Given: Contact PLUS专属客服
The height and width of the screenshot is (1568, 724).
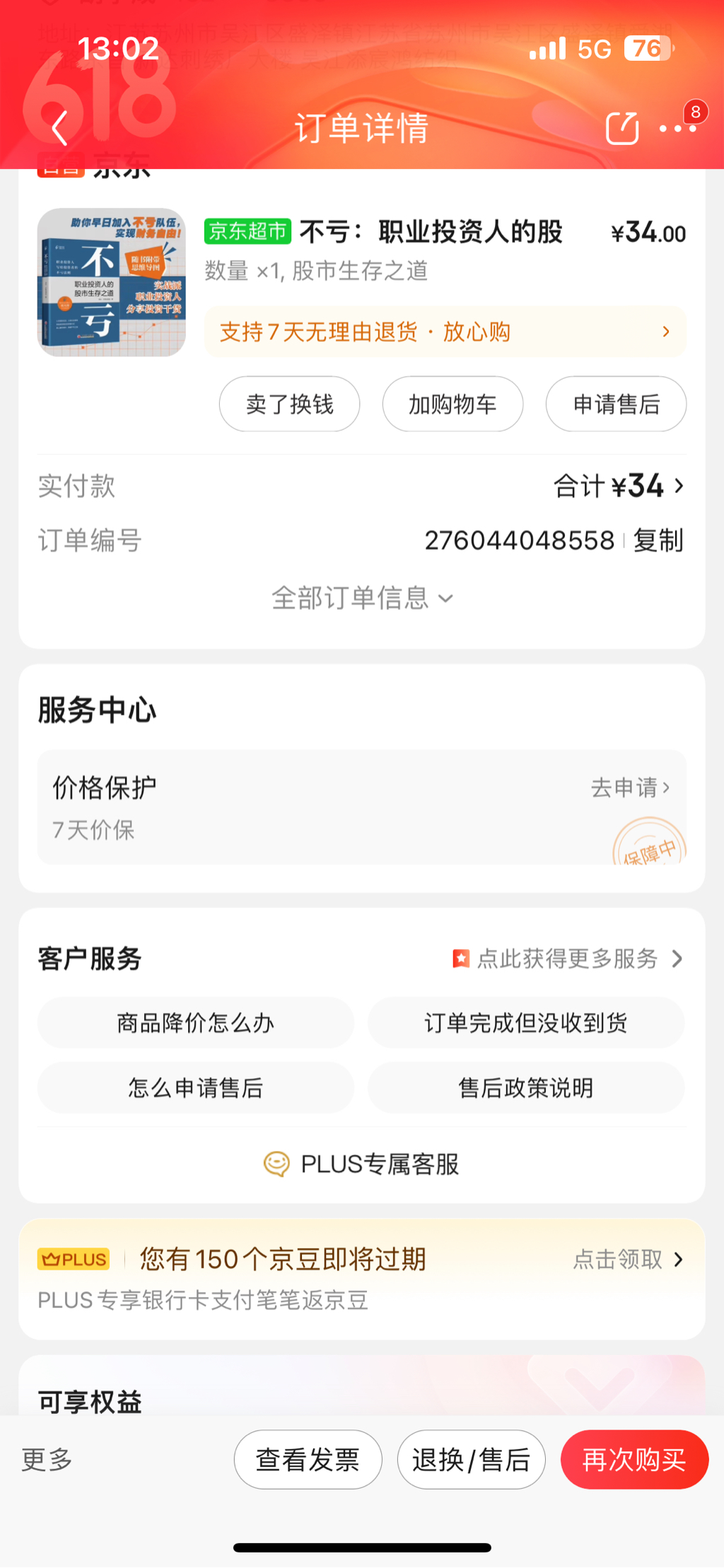Looking at the screenshot, I should tap(362, 1163).
